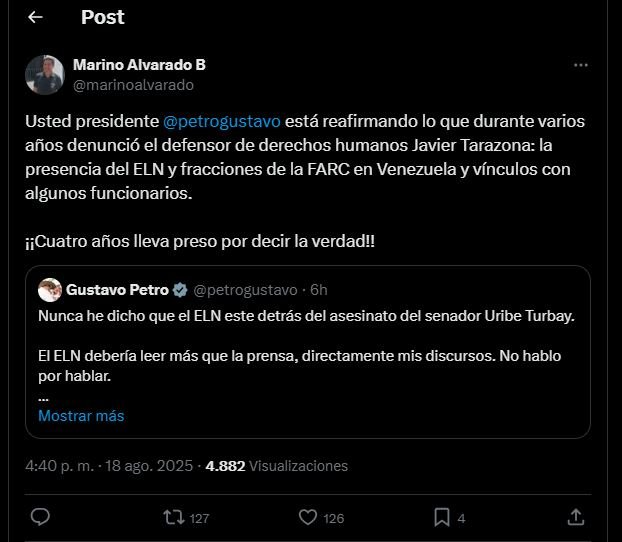Go back using the arrow icon
The width and height of the screenshot is (622, 542).
(36, 17)
